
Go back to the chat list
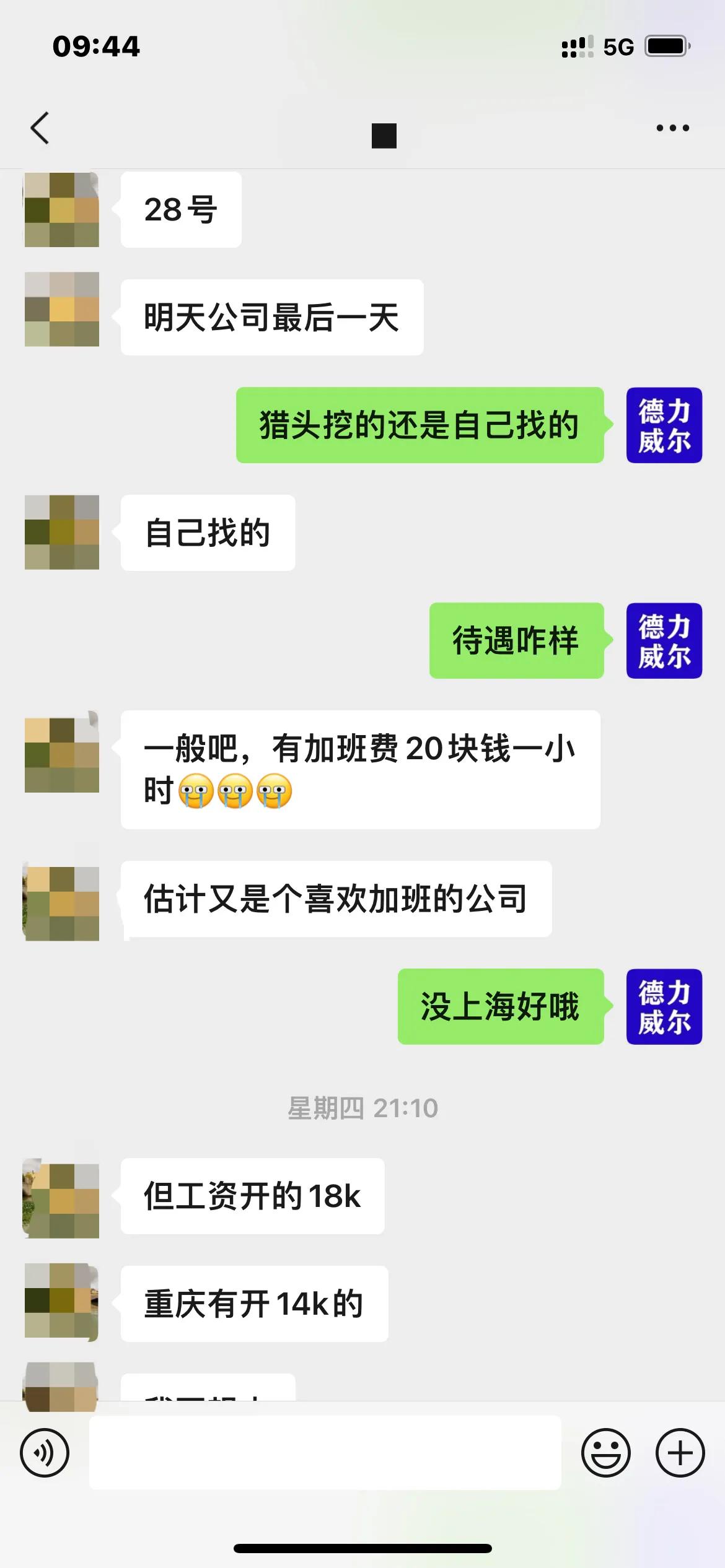(40, 128)
